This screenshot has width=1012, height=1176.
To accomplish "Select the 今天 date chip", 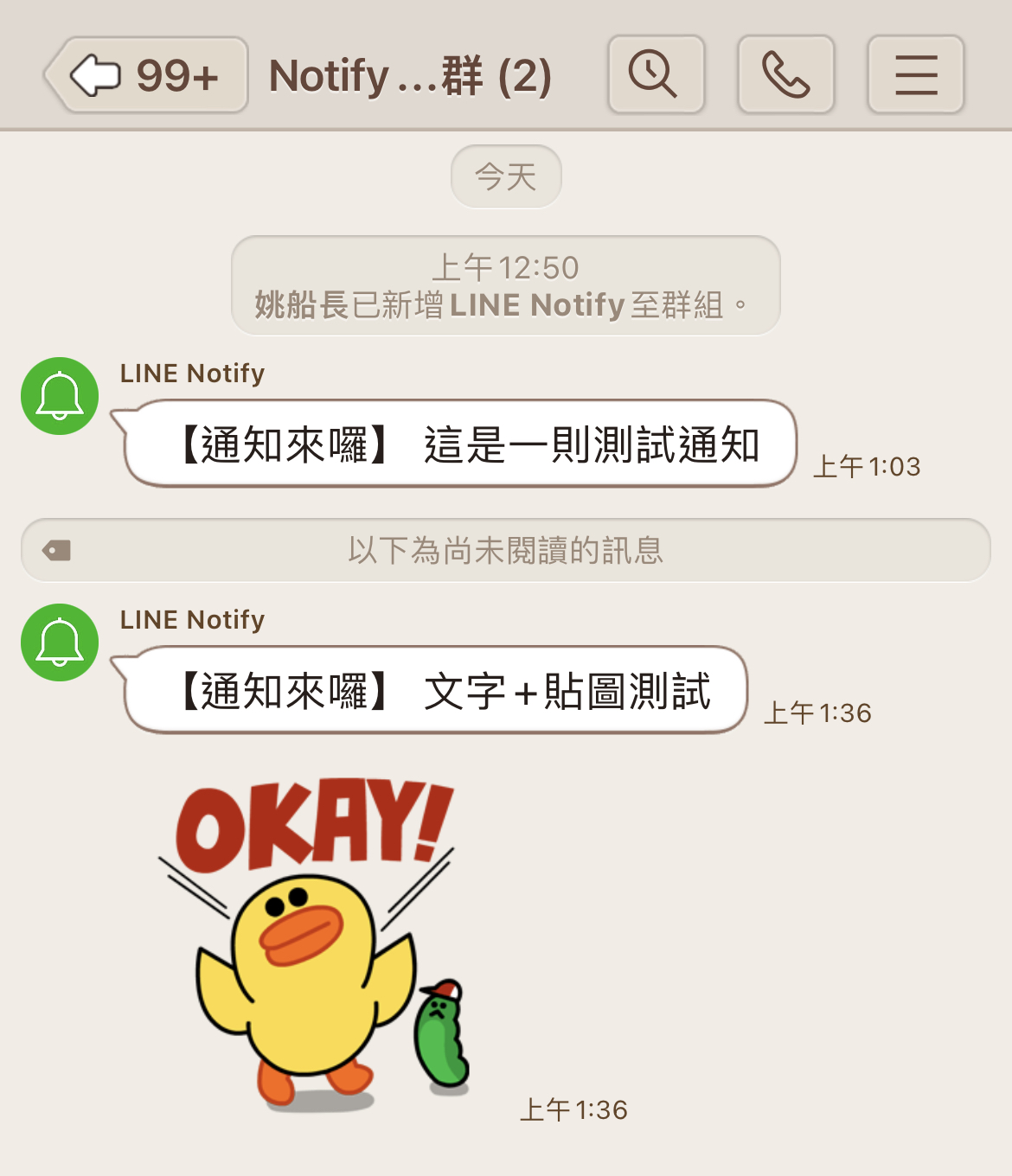I will pyautogui.click(x=505, y=176).
